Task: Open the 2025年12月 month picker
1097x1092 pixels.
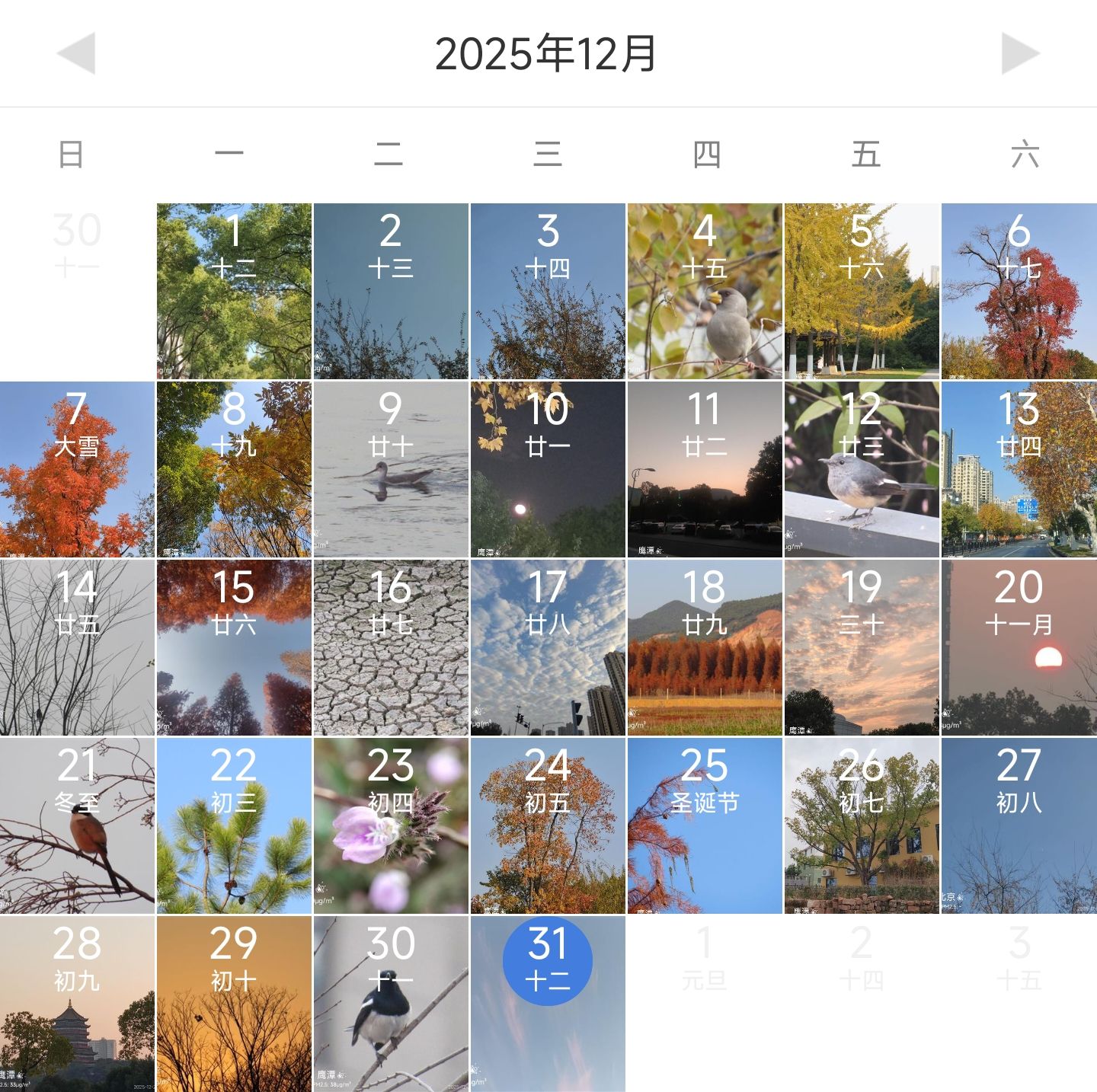Action: (x=545, y=53)
